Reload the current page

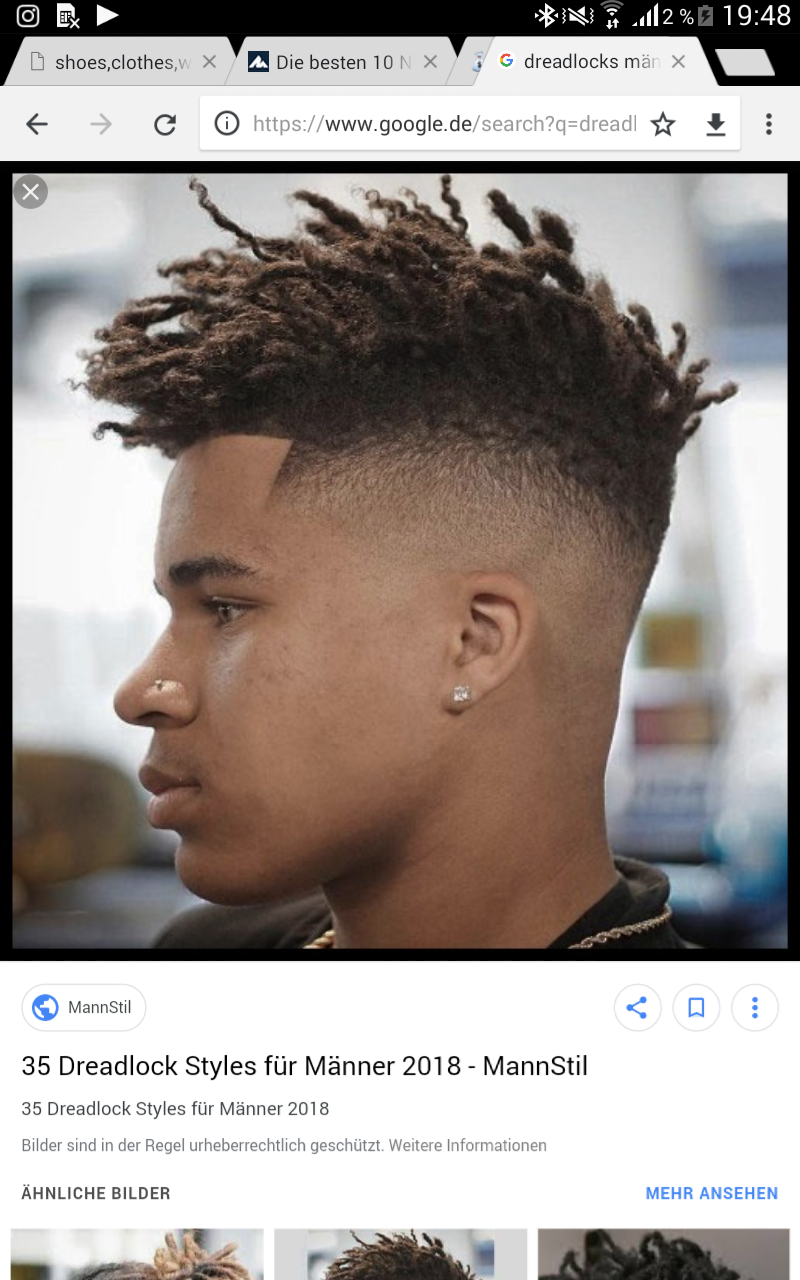(x=164, y=124)
